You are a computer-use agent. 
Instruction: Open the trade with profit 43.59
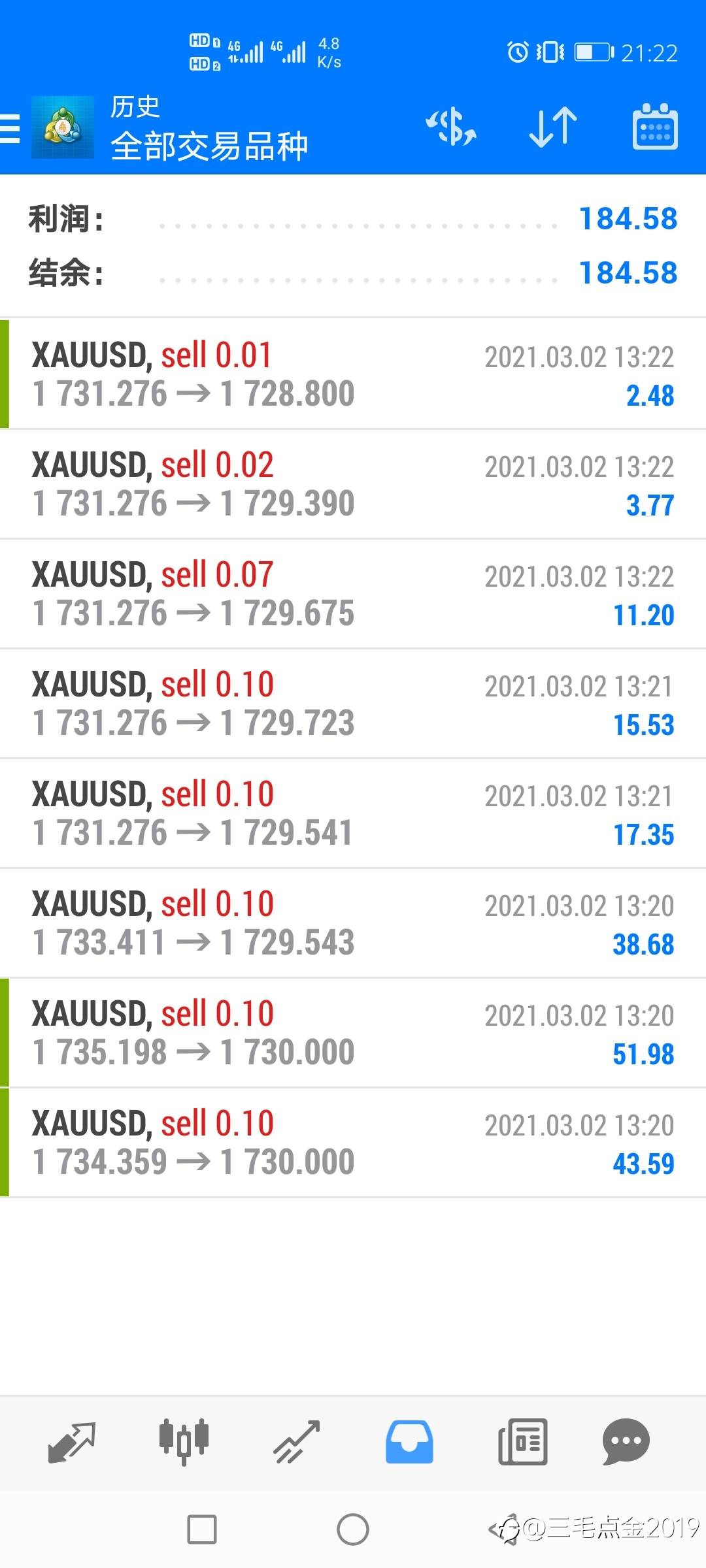pyautogui.click(x=353, y=1143)
